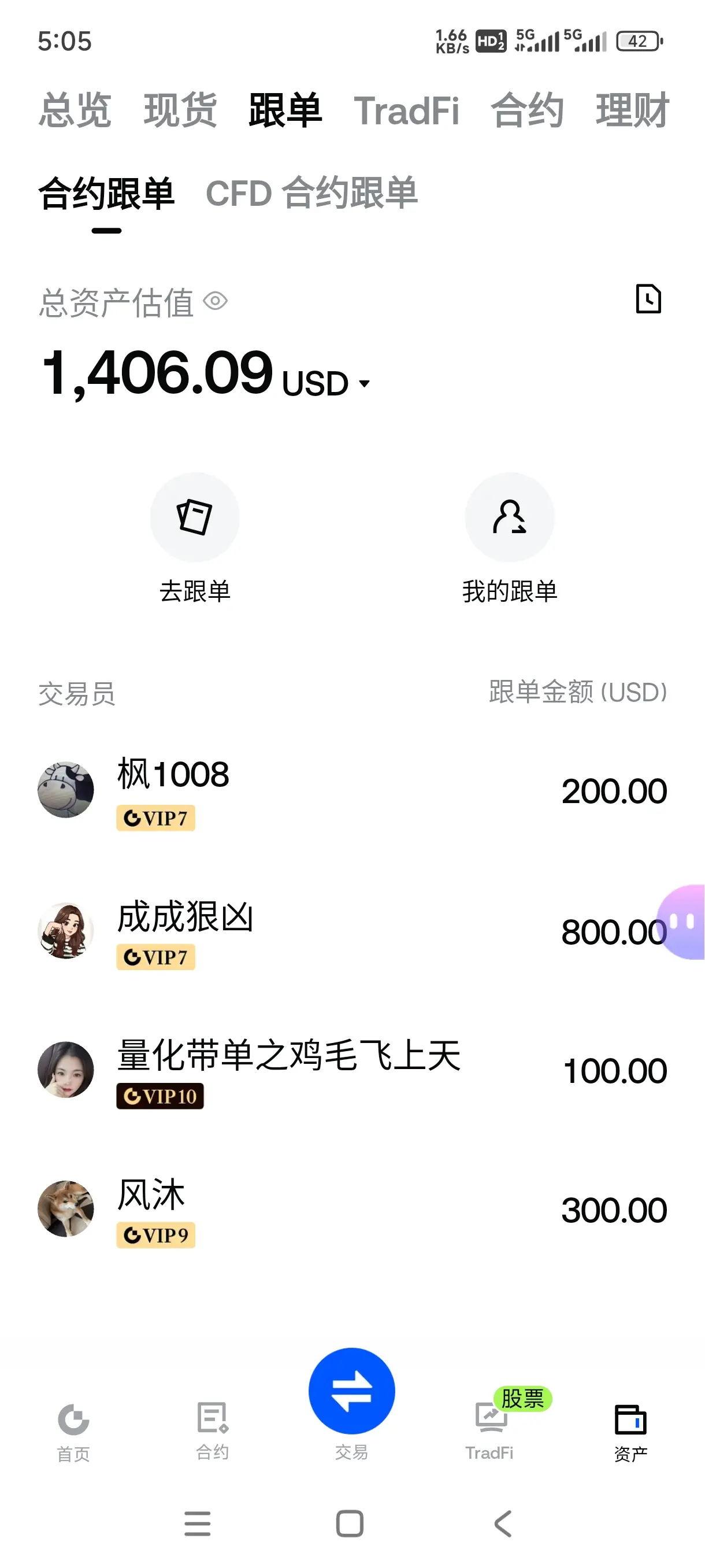The width and height of the screenshot is (705, 1568).
Task: Open the TradFi top tab
Action: point(406,111)
